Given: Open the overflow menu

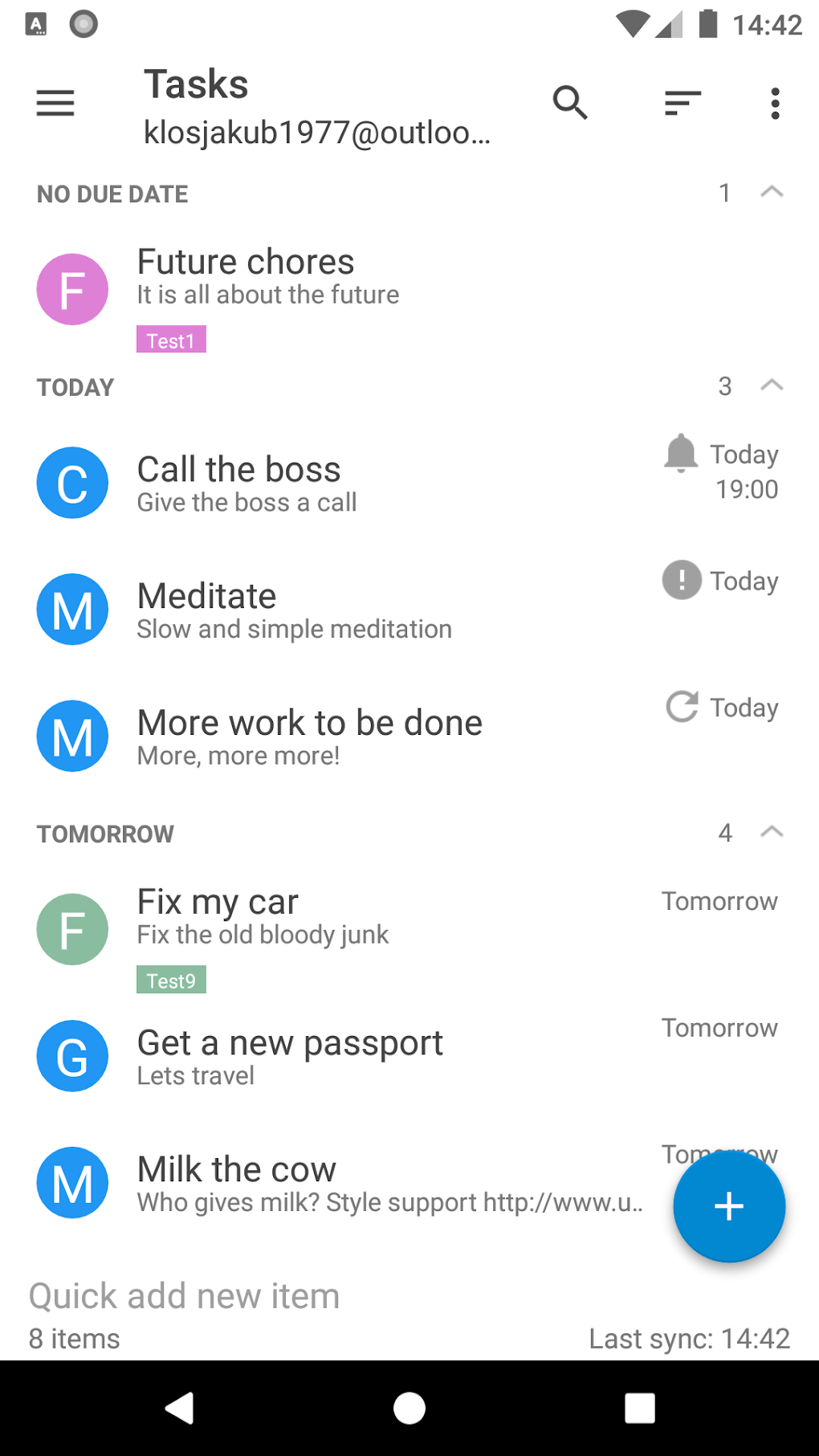Looking at the screenshot, I should (x=775, y=104).
